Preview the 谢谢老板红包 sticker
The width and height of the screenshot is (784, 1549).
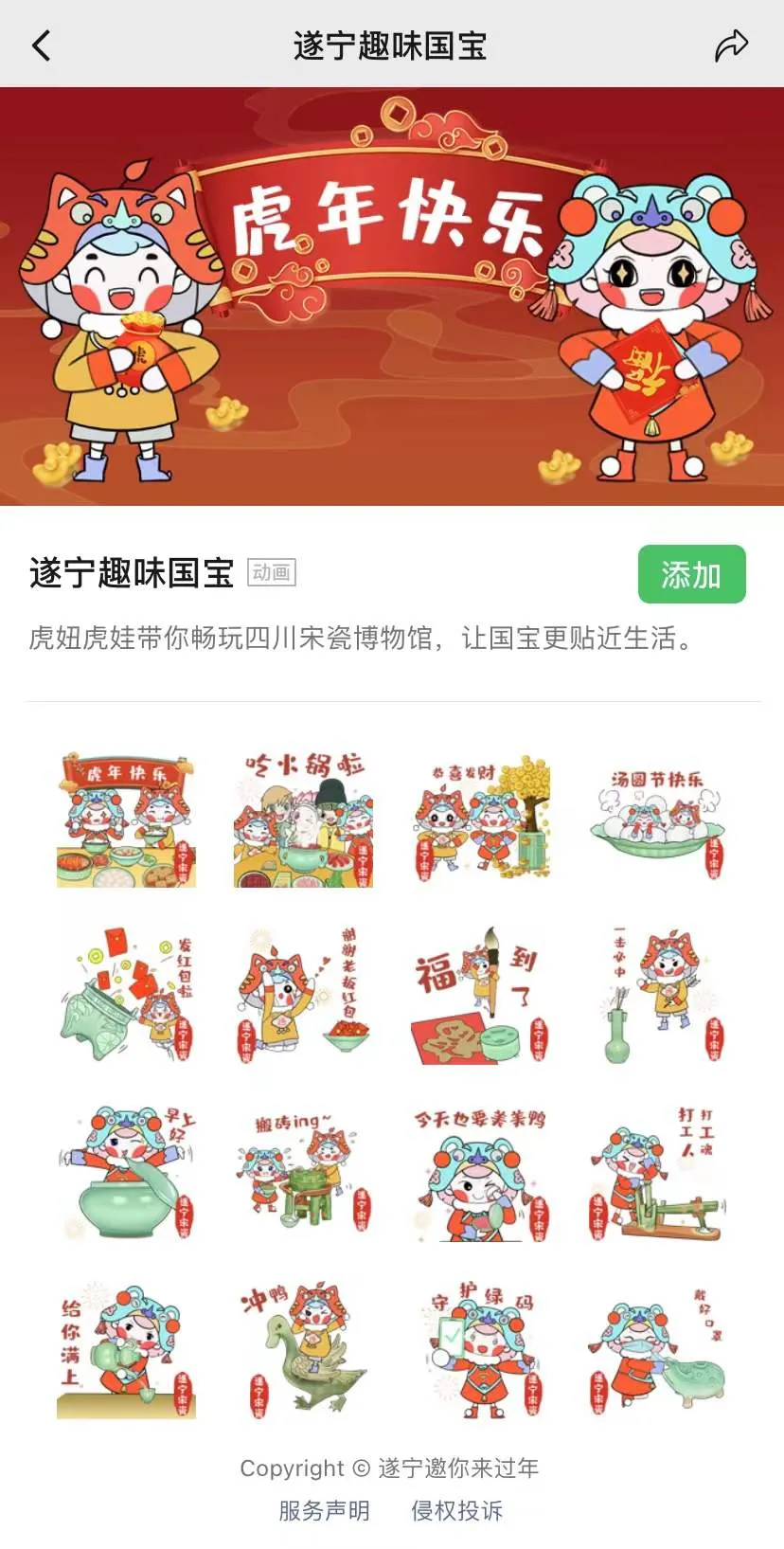(x=303, y=996)
